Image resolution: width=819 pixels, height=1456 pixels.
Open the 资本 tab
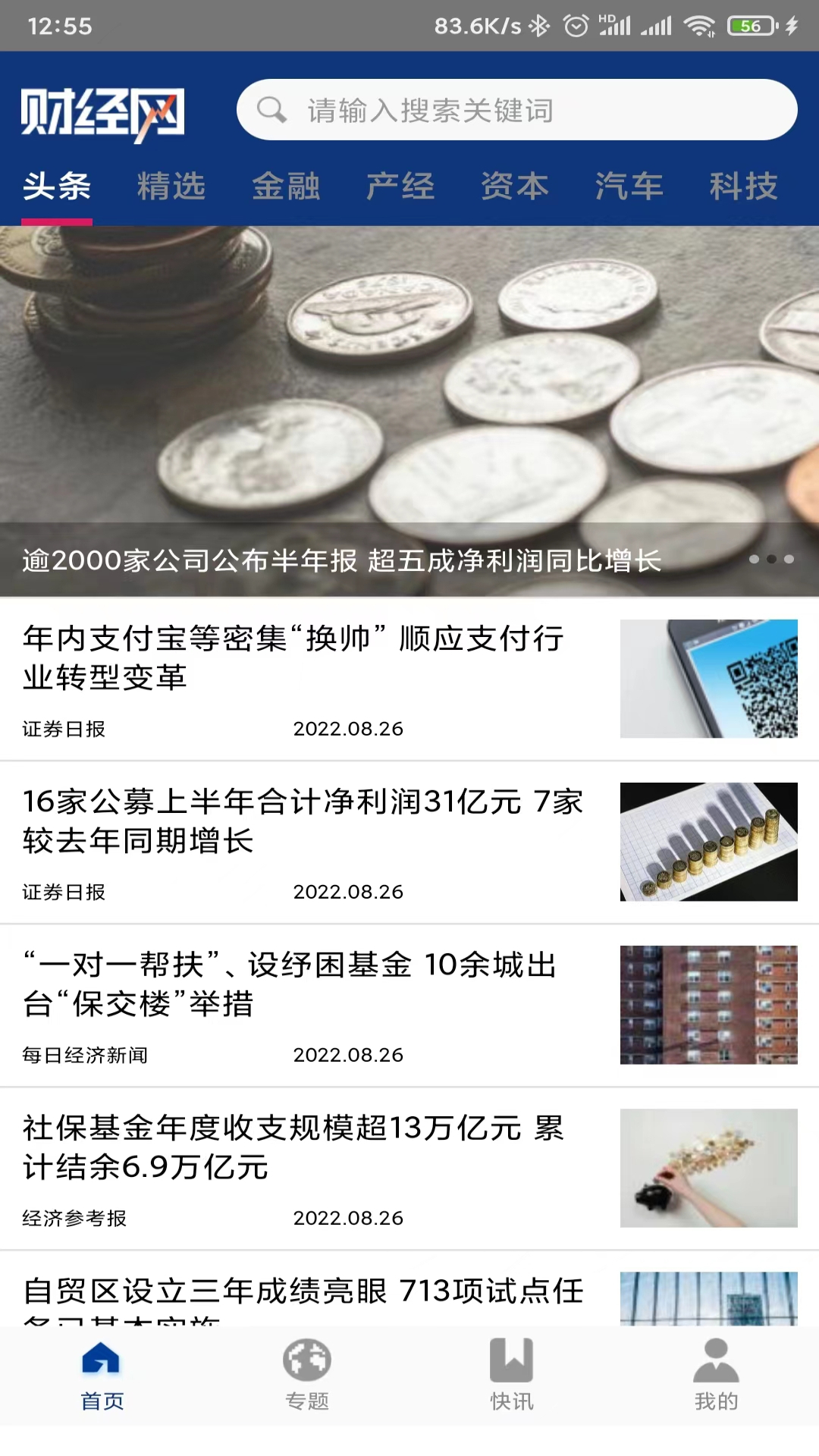pos(515,184)
